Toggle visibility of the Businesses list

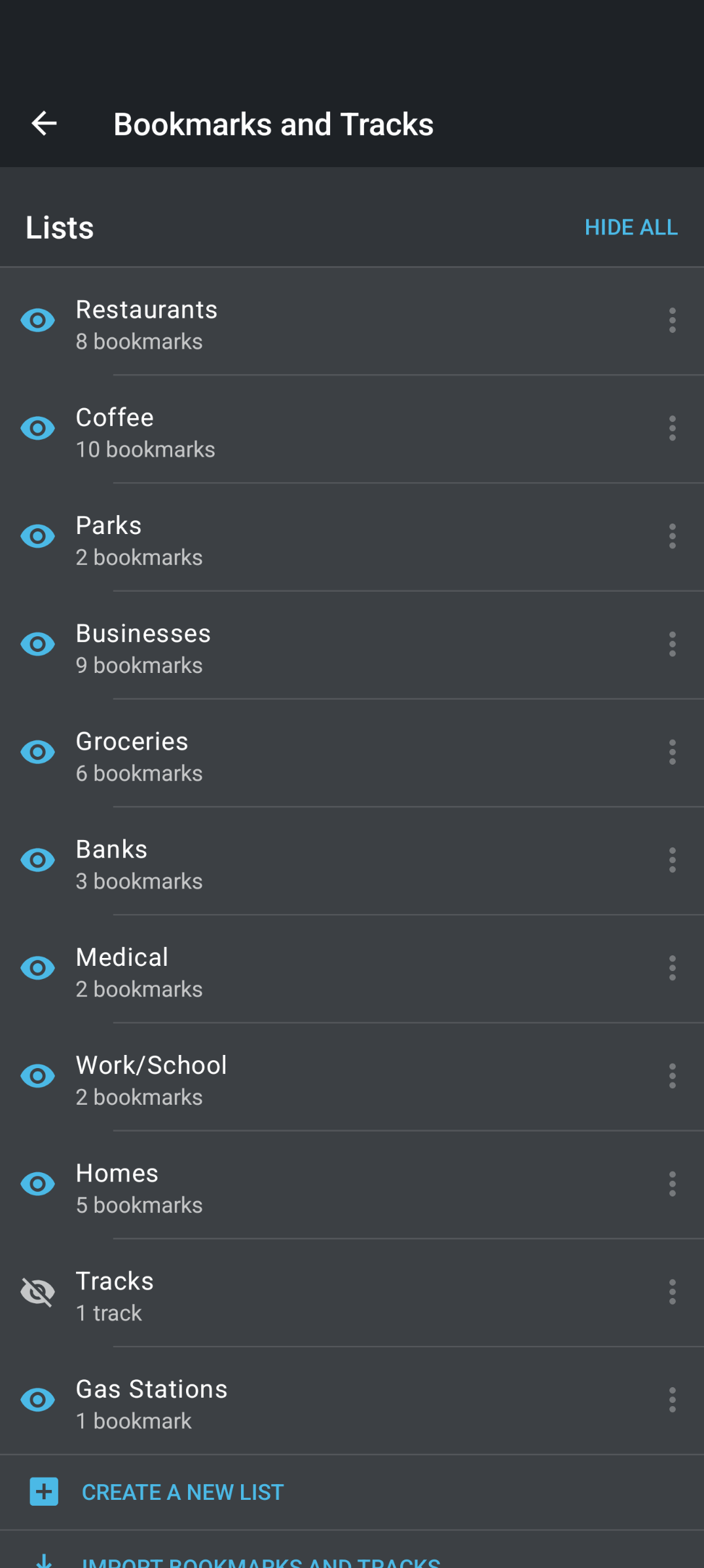coord(37,644)
